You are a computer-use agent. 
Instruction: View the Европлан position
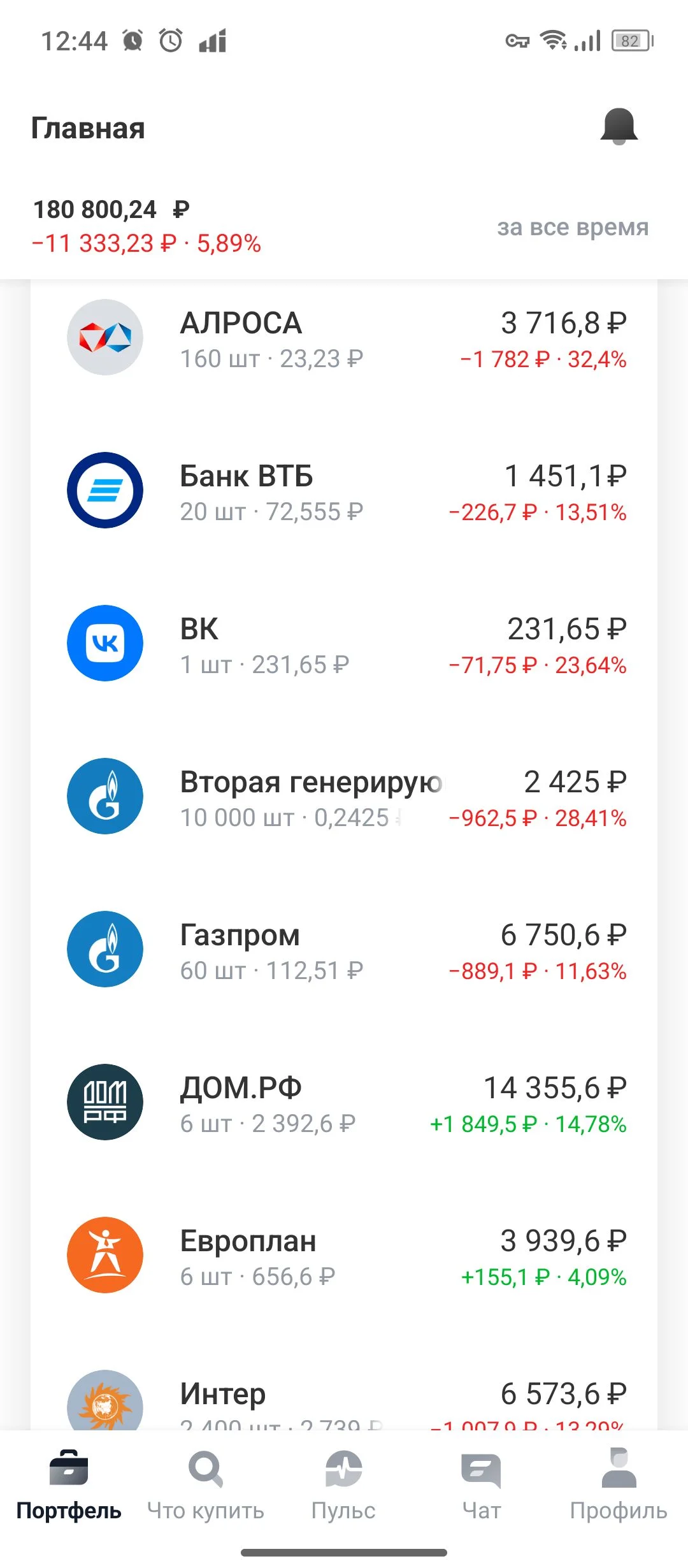coord(344,1256)
